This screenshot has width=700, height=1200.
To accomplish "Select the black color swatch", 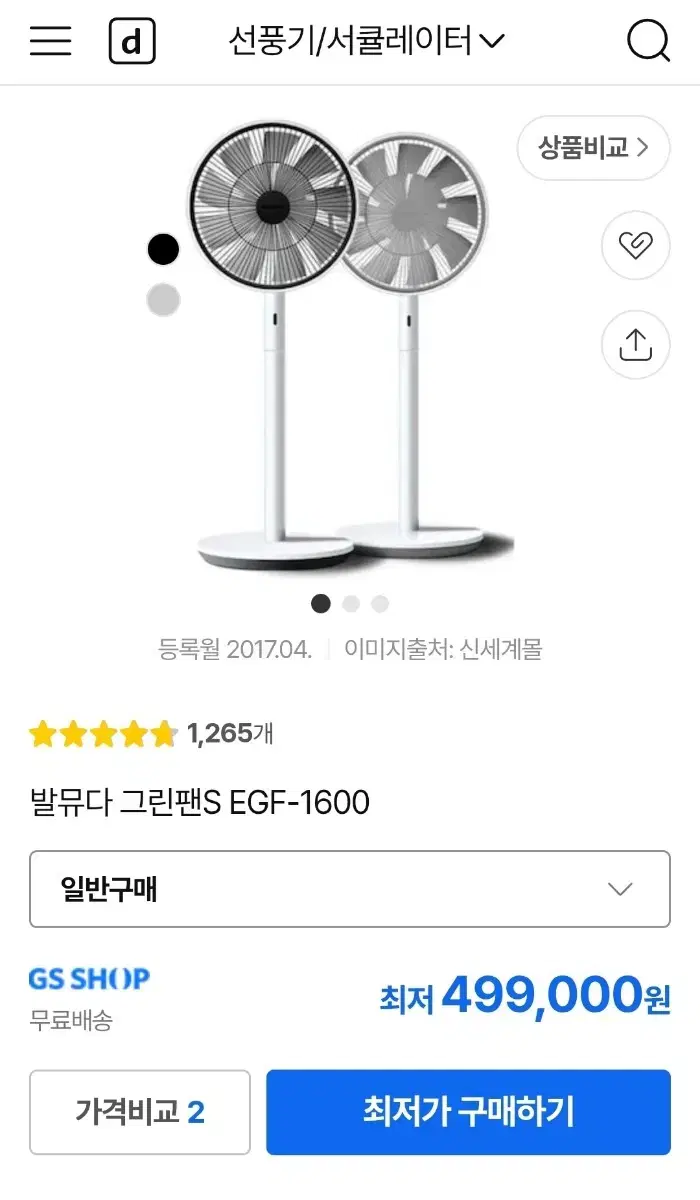I will click(x=163, y=249).
